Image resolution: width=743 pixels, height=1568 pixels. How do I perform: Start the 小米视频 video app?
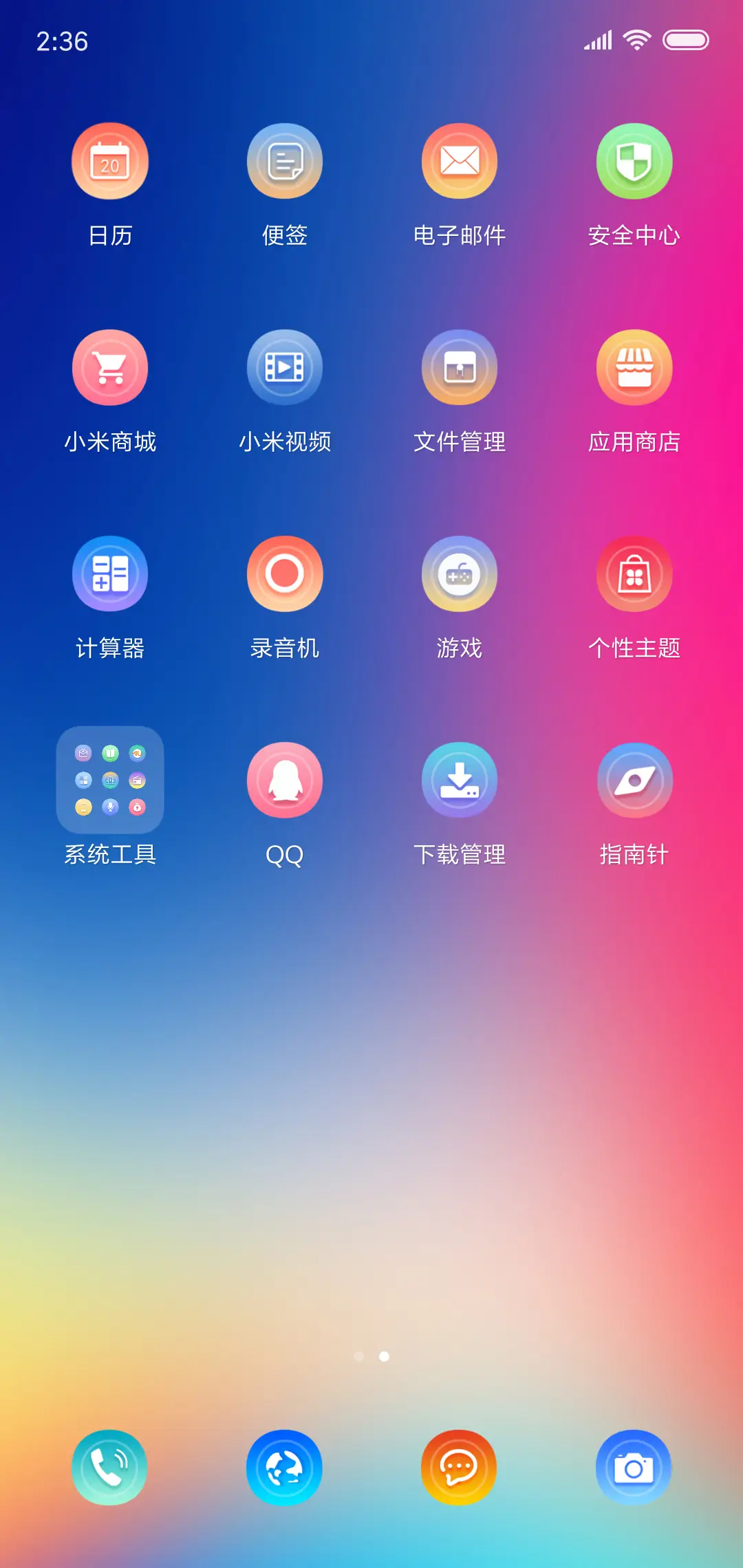[285, 367]
